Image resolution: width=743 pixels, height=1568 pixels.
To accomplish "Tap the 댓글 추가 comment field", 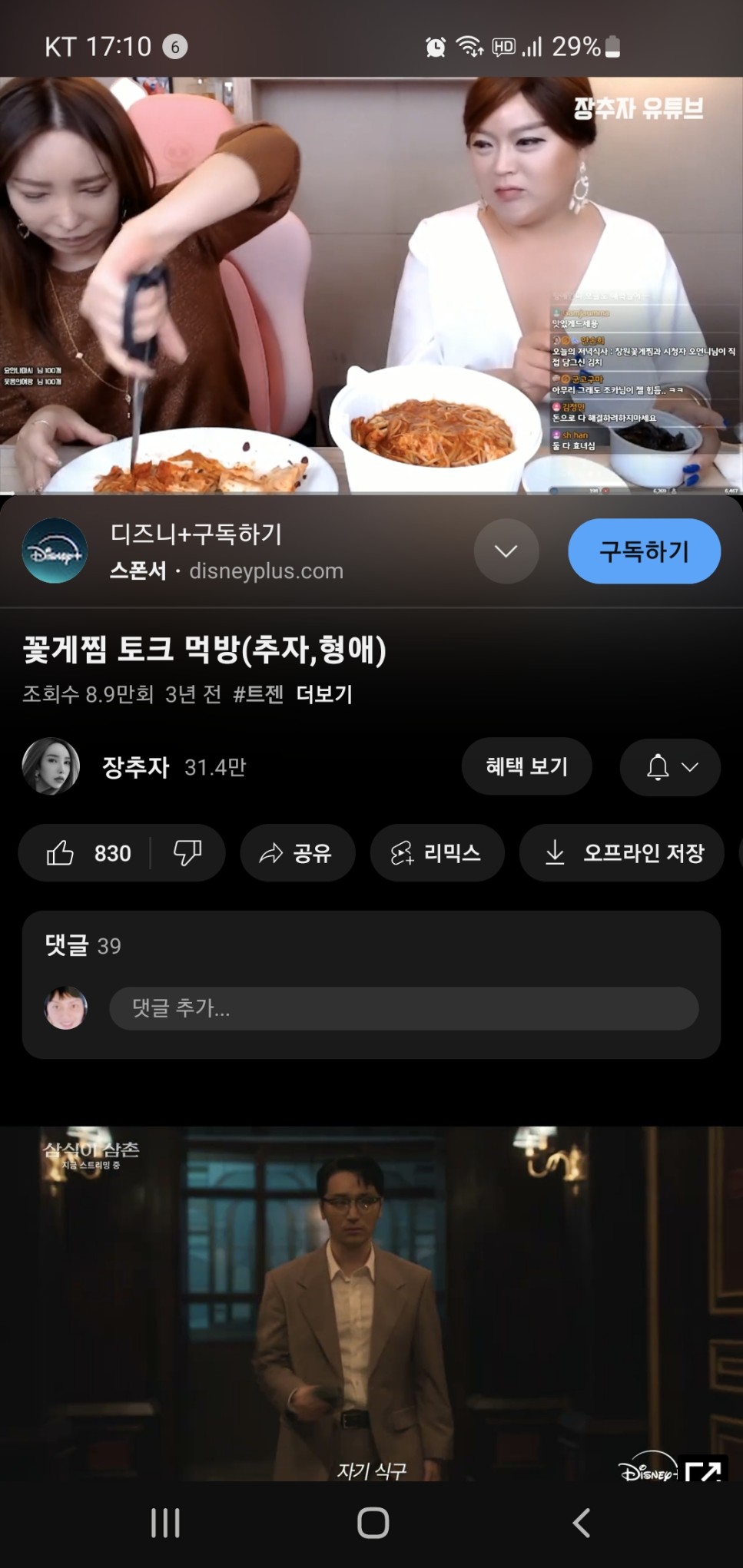I will [403, 1008].
